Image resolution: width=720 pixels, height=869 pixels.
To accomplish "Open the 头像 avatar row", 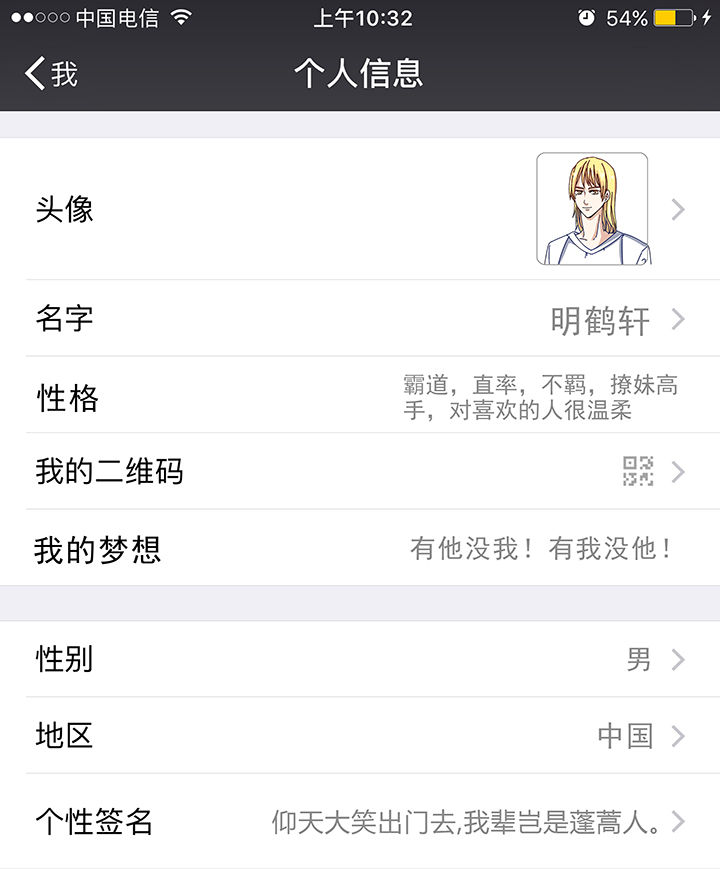I will click(360, 209).
